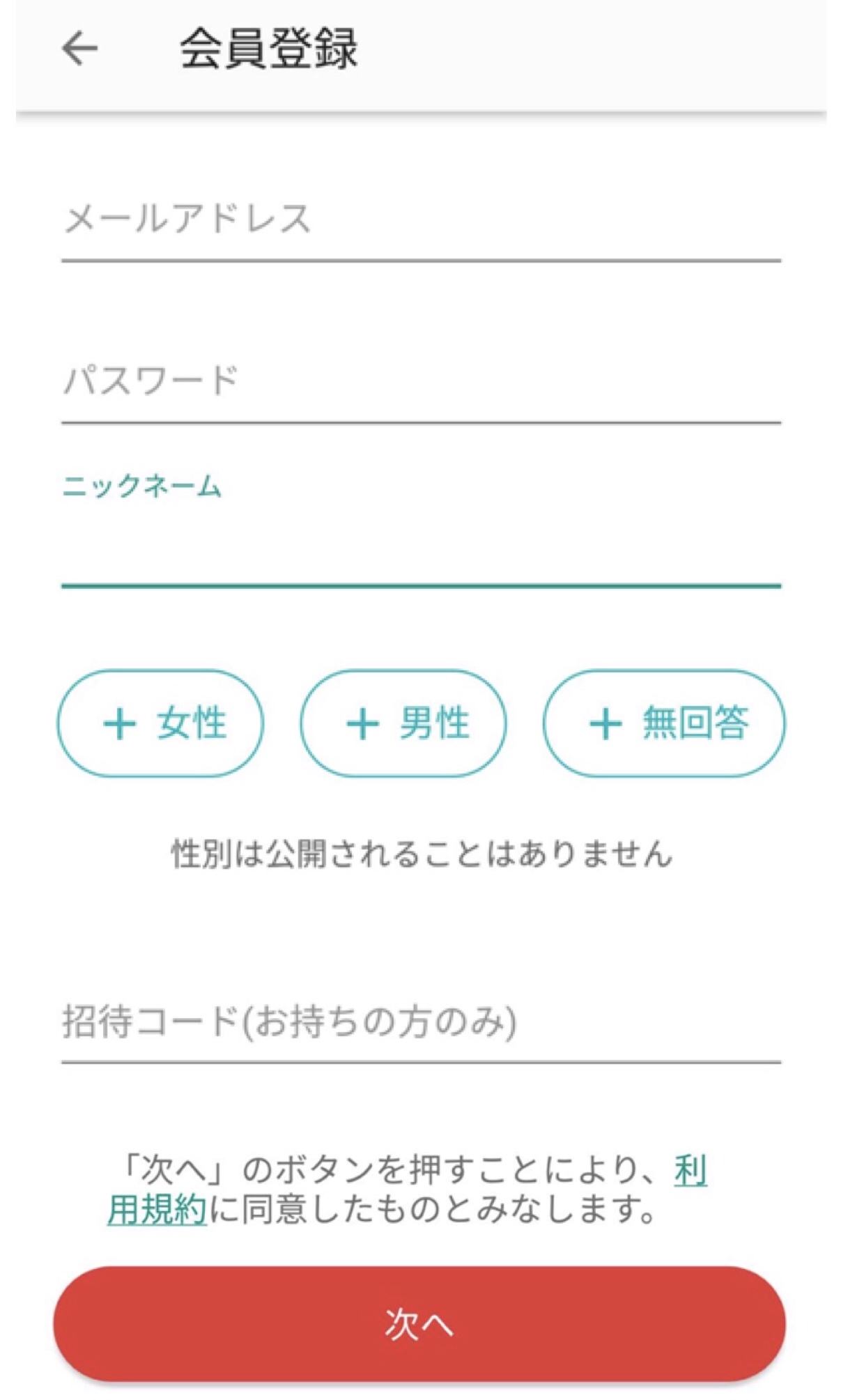Pick the 無回答 gender option
This screenshot has height=1400, width=841.
(663, 723)
